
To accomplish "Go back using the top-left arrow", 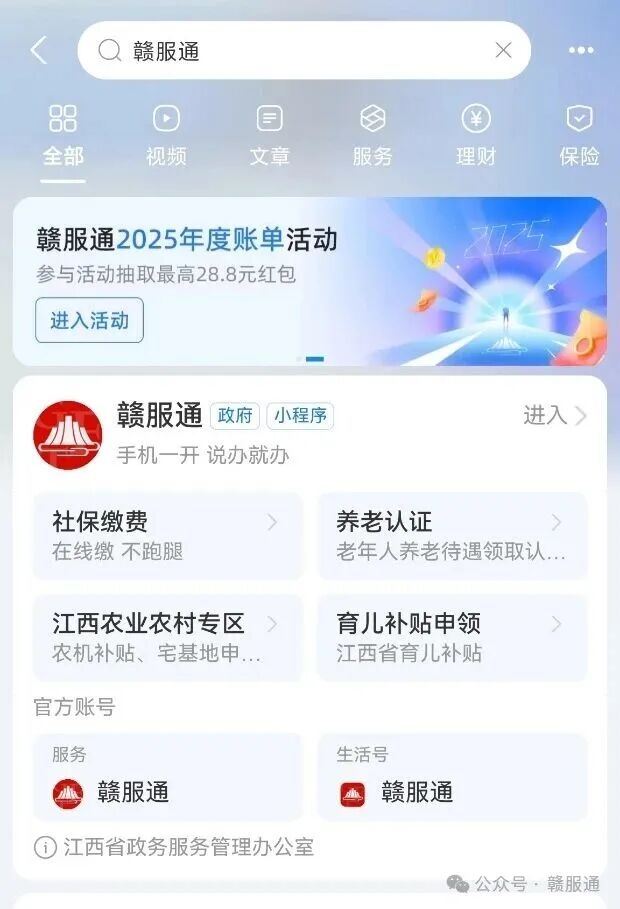I will pos(39,50).
